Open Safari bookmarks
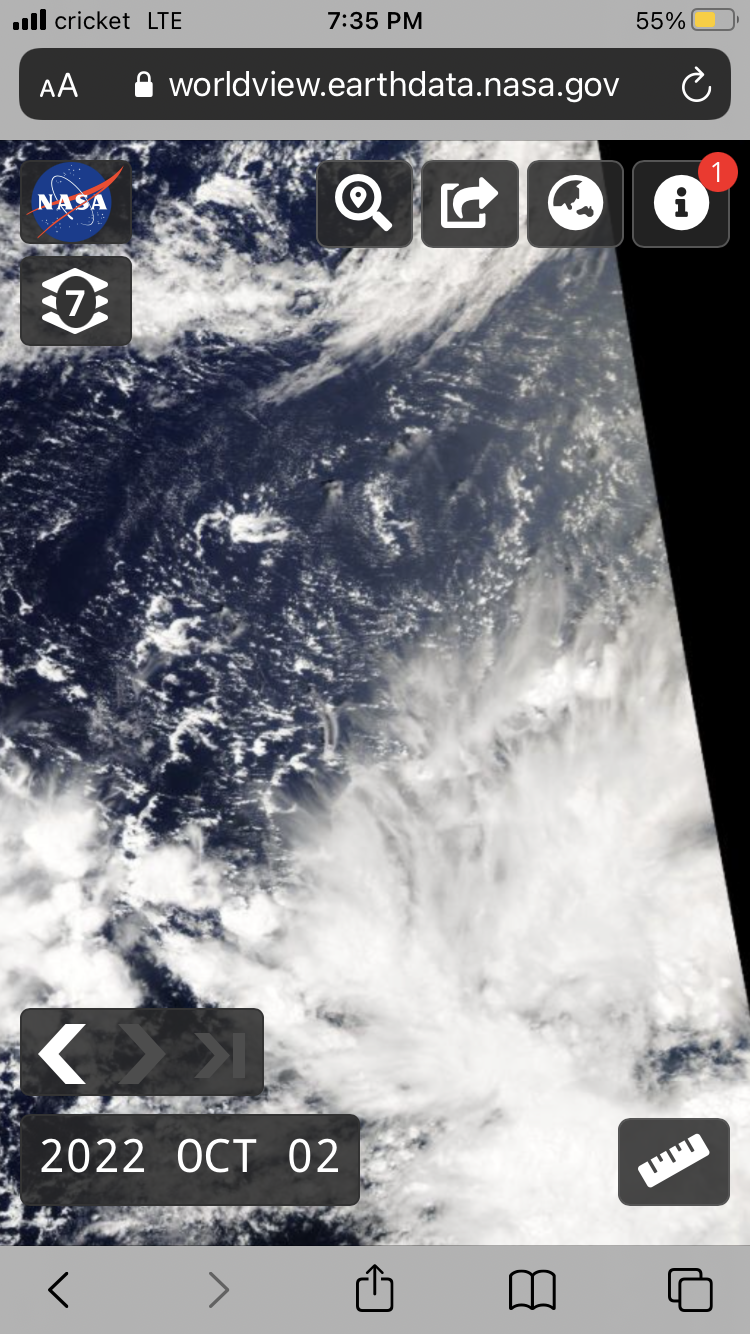The image size is (750, 1334). (x=532, y=1290)
